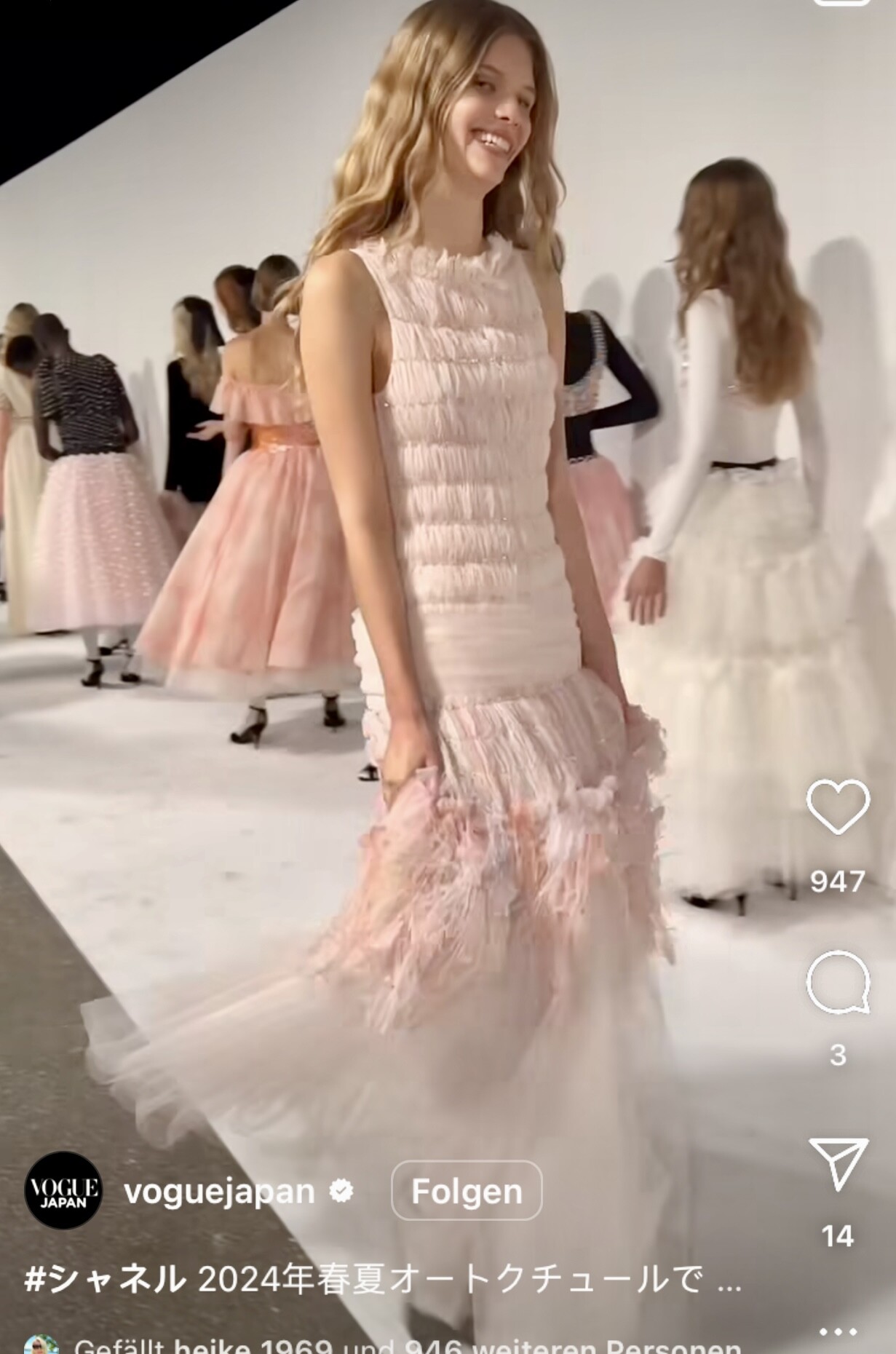Like this voguejapan reel
The image size is (896, 1354).
(838, 807)
